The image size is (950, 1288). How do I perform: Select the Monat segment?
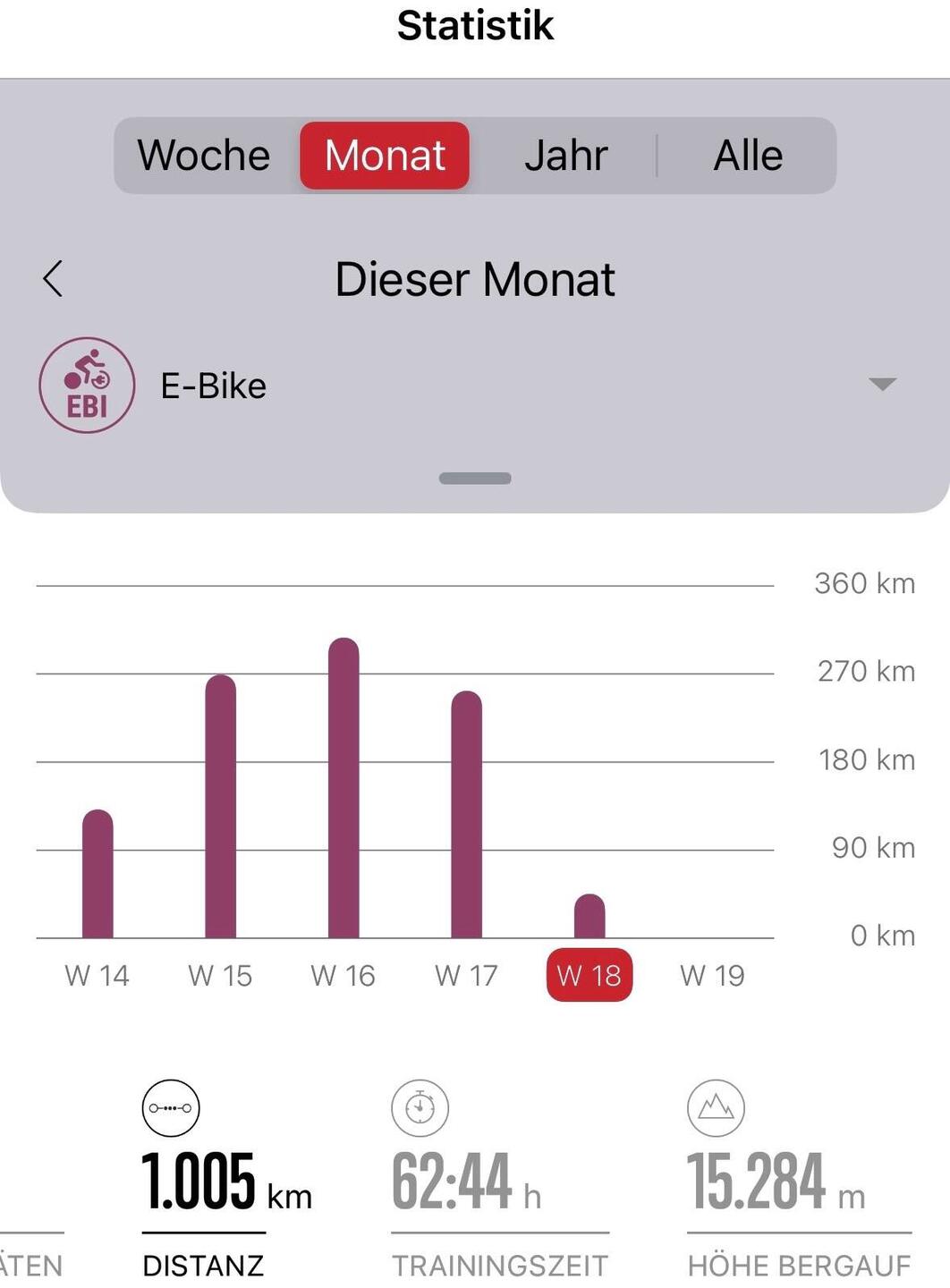click(x=385, y=156)
